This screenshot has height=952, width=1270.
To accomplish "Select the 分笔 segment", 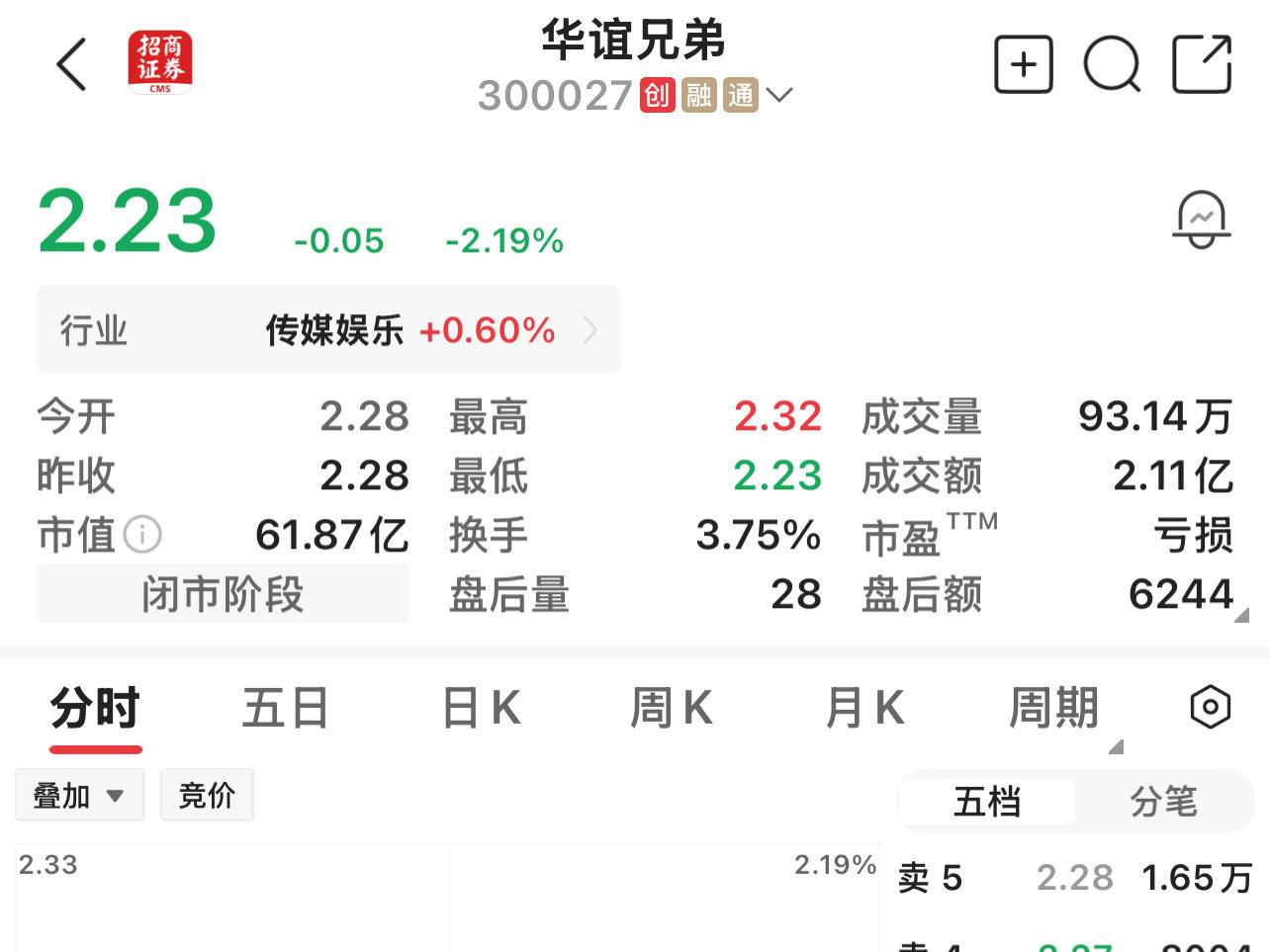I will click(x=1163, y=801).
